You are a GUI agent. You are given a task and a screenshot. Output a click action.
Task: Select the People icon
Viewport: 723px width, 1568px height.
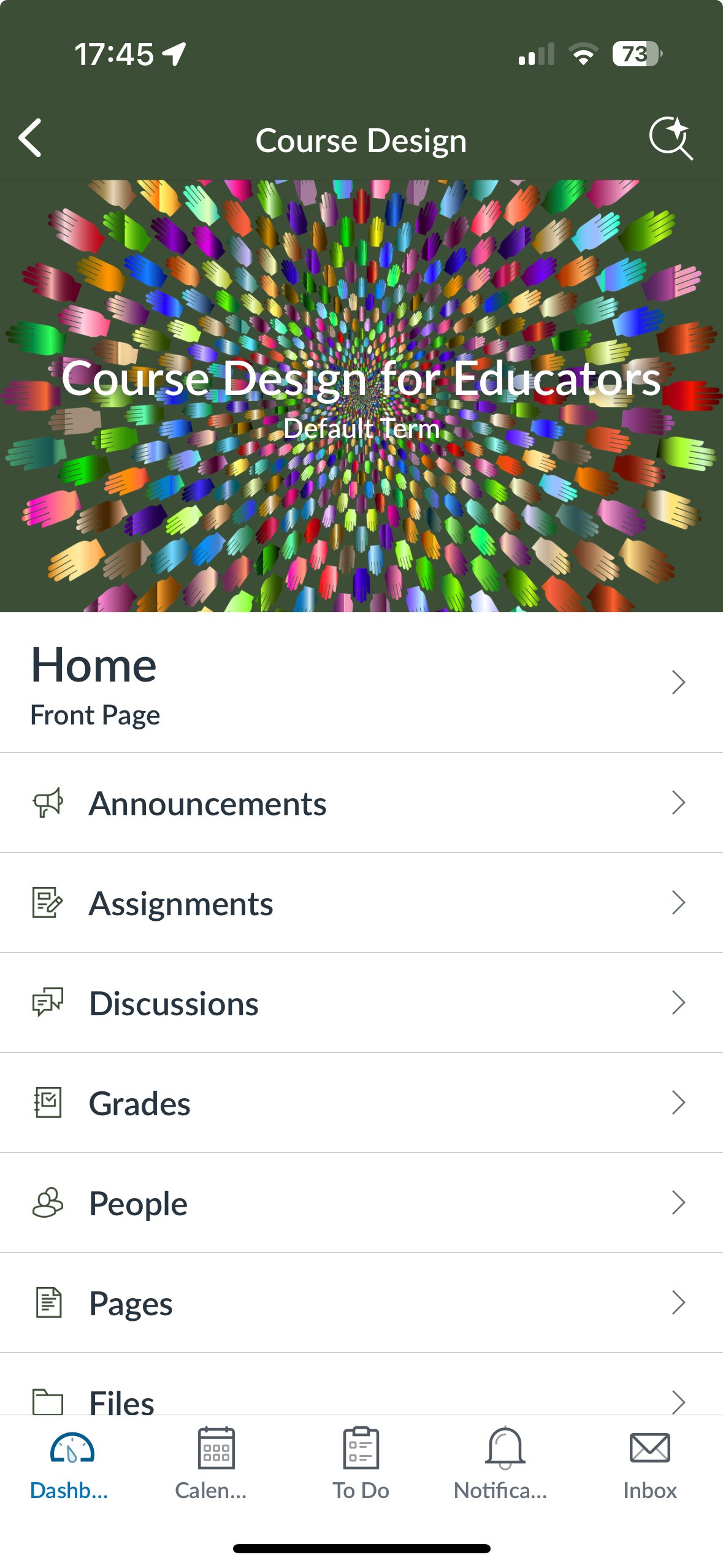(48, 1202)
